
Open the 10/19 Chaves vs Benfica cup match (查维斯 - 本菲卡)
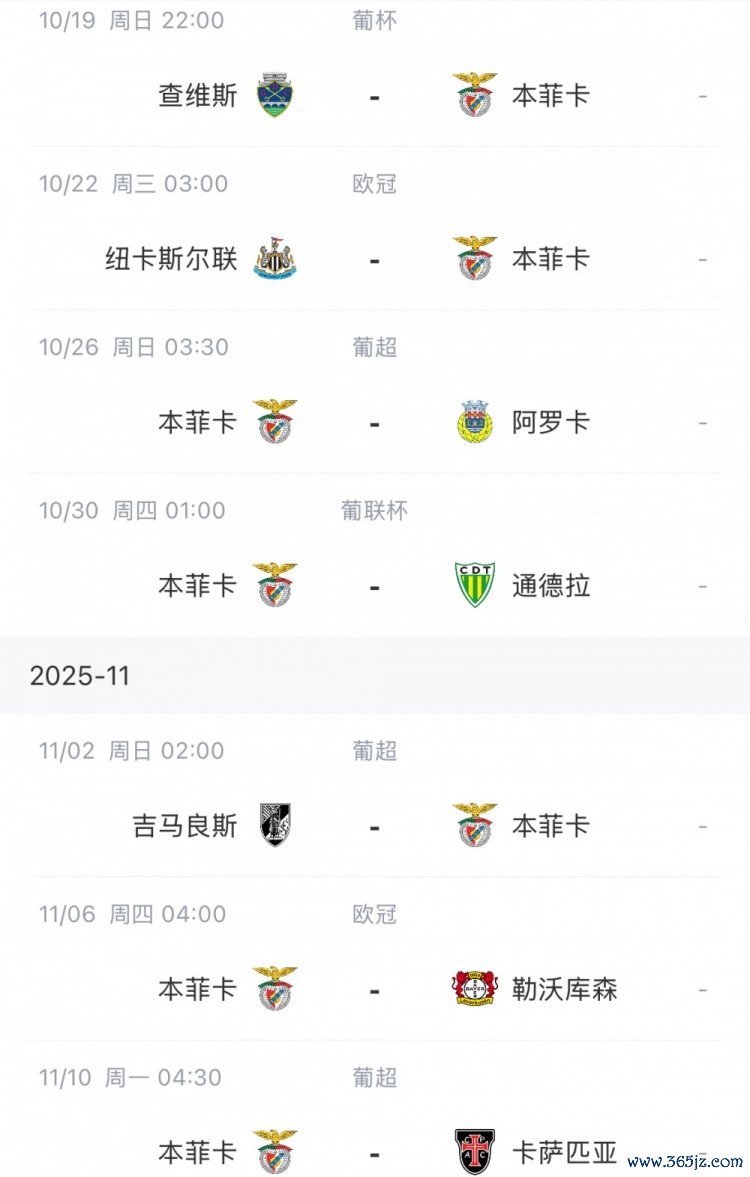point(374,96)
